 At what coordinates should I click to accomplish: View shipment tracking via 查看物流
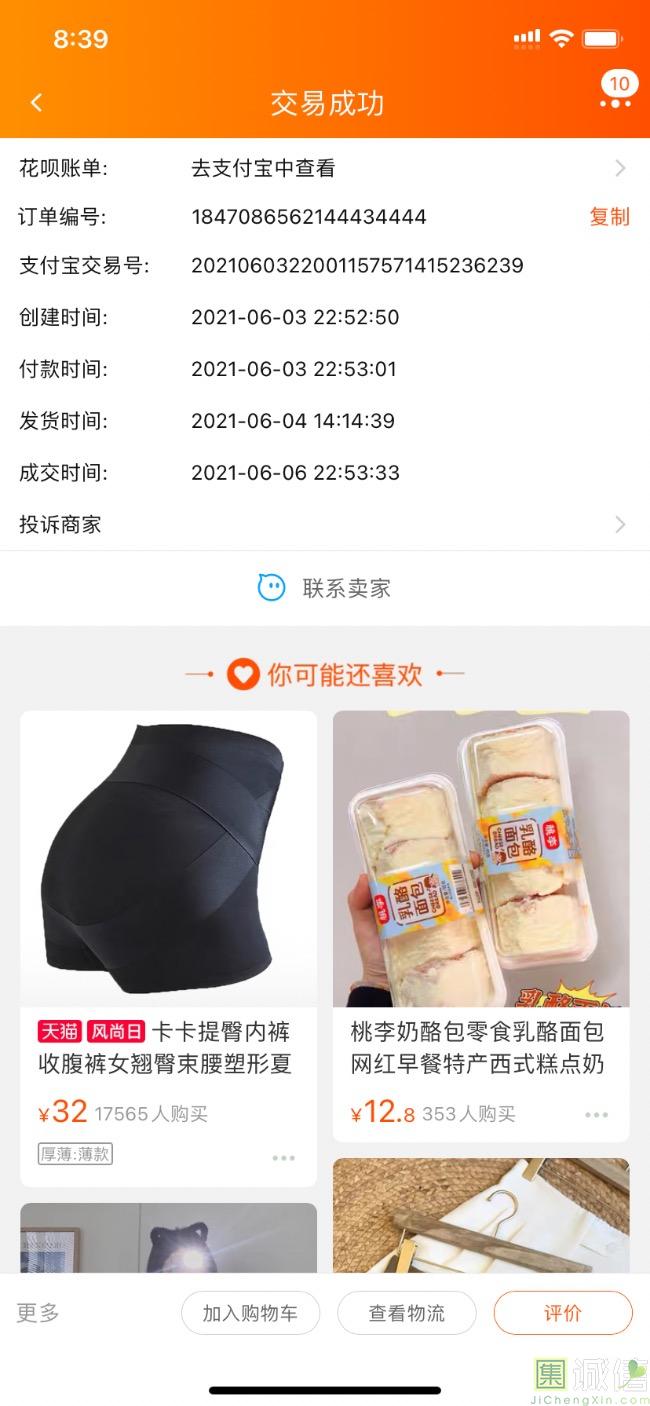pyautogui.click(x=406, y=1313)
